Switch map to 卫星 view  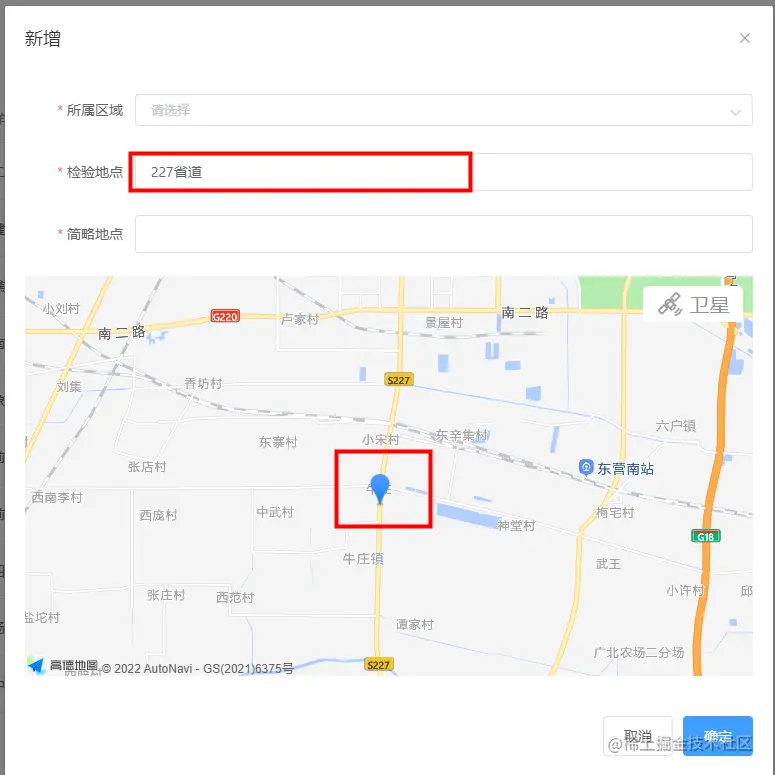click(x=693, y=304)
